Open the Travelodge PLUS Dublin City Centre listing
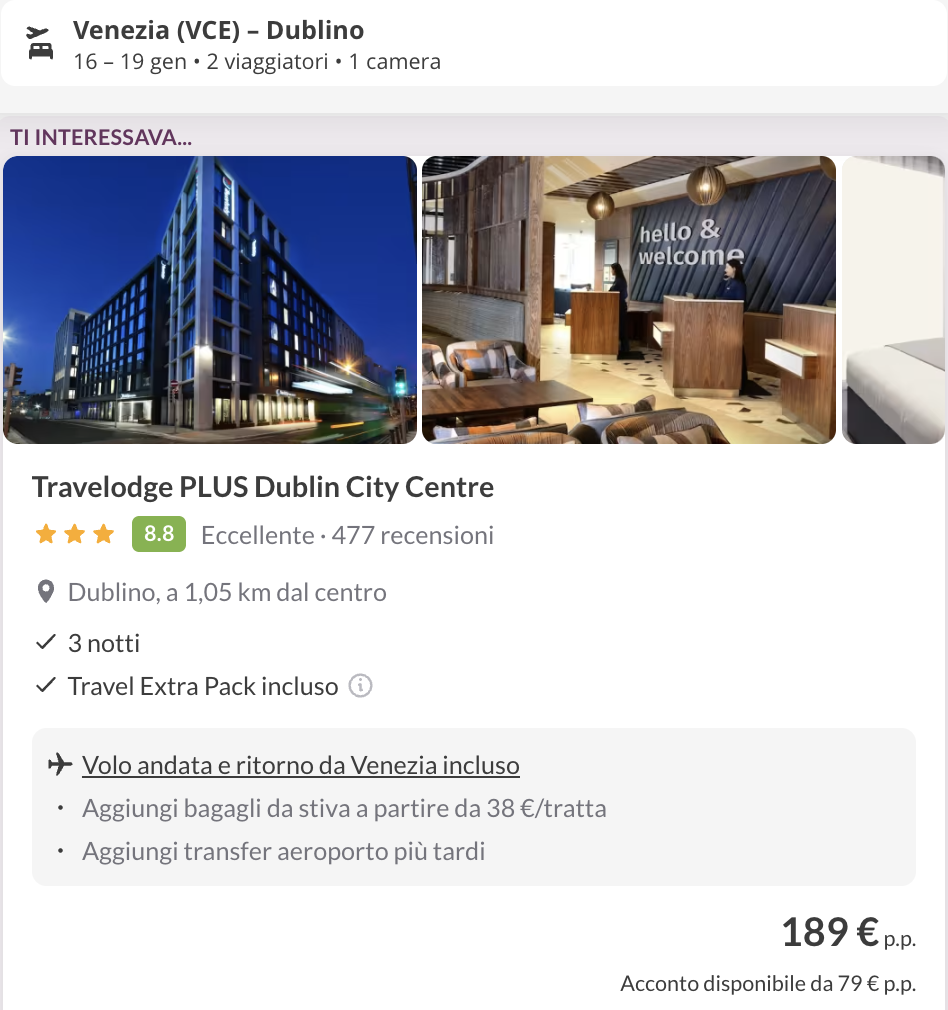This screenshot has height=1010, width=948. [x=263, y=487]
